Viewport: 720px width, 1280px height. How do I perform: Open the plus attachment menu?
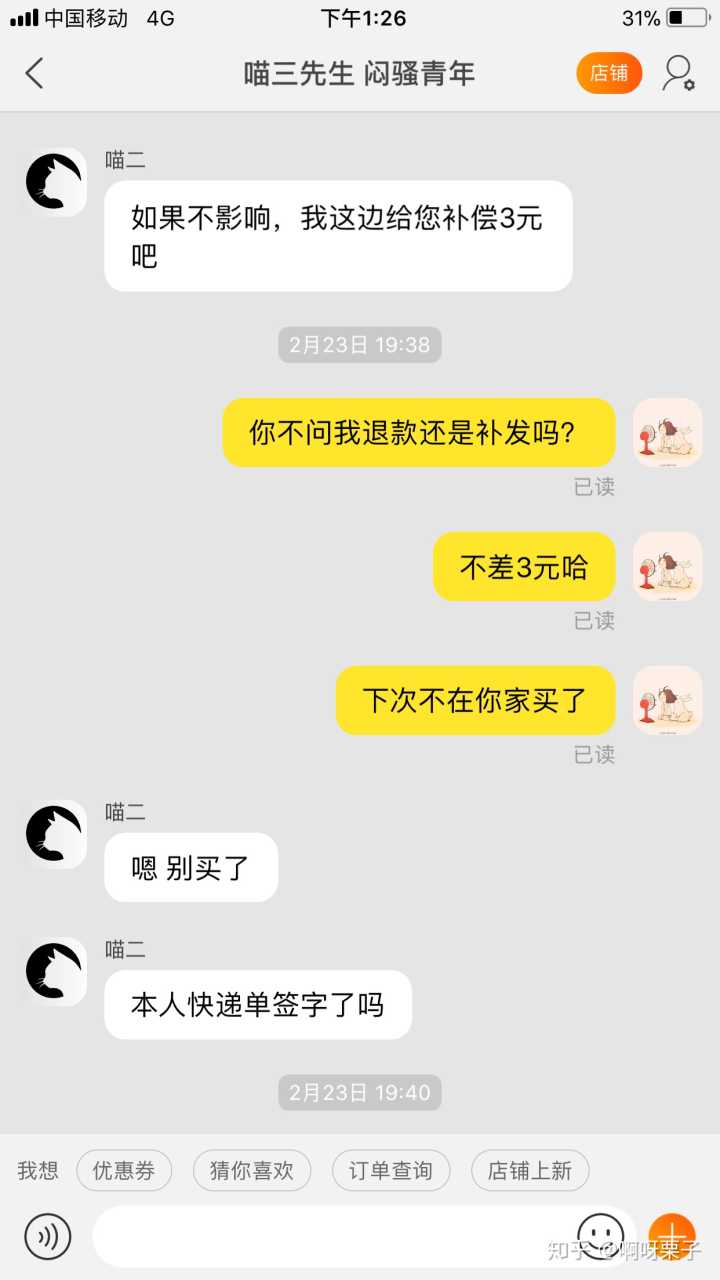coord(672,1235)
